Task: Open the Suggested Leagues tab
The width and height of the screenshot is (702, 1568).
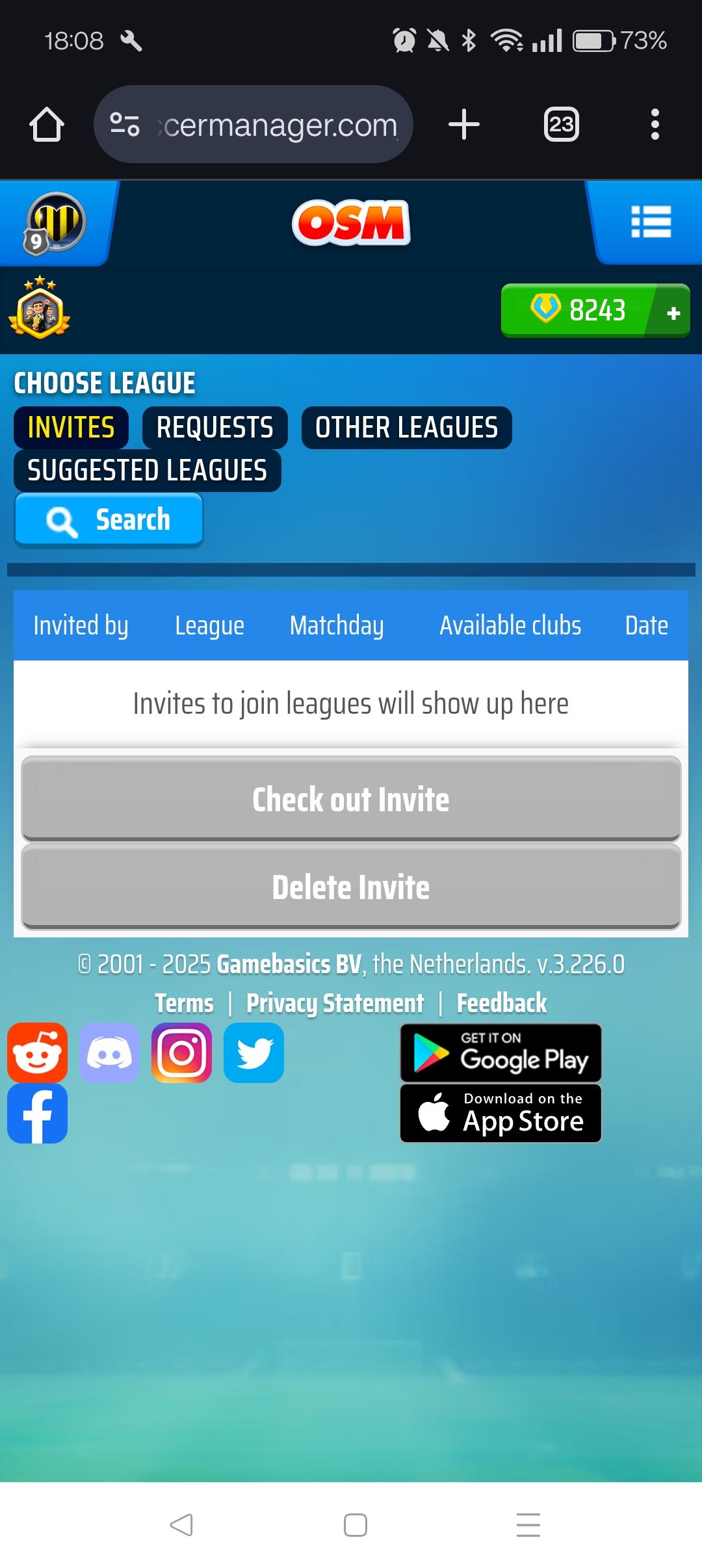Action: coord(147,471)
